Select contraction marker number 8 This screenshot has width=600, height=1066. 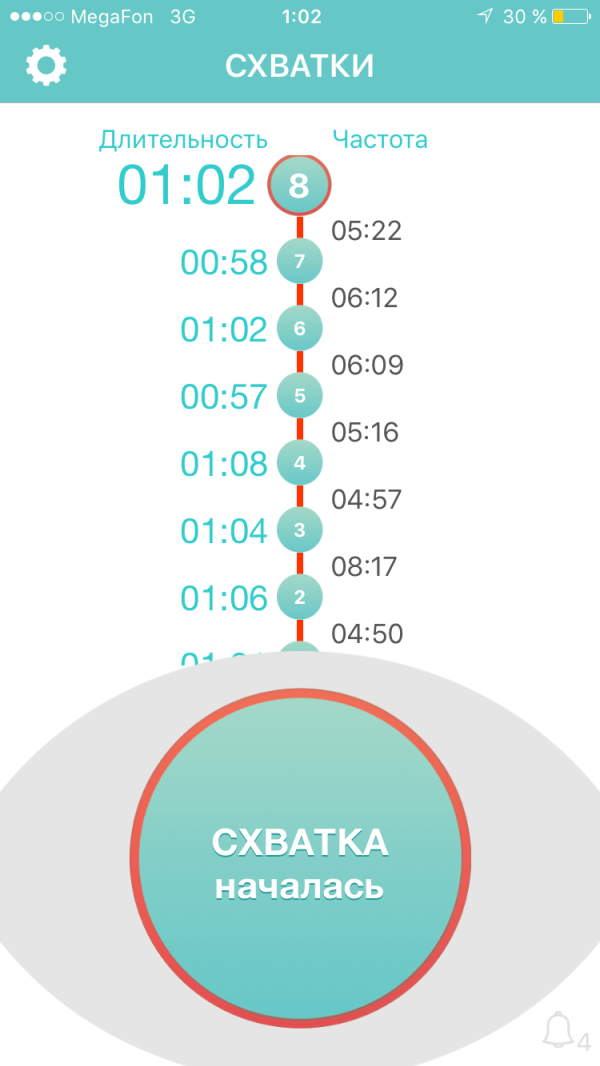299,185
